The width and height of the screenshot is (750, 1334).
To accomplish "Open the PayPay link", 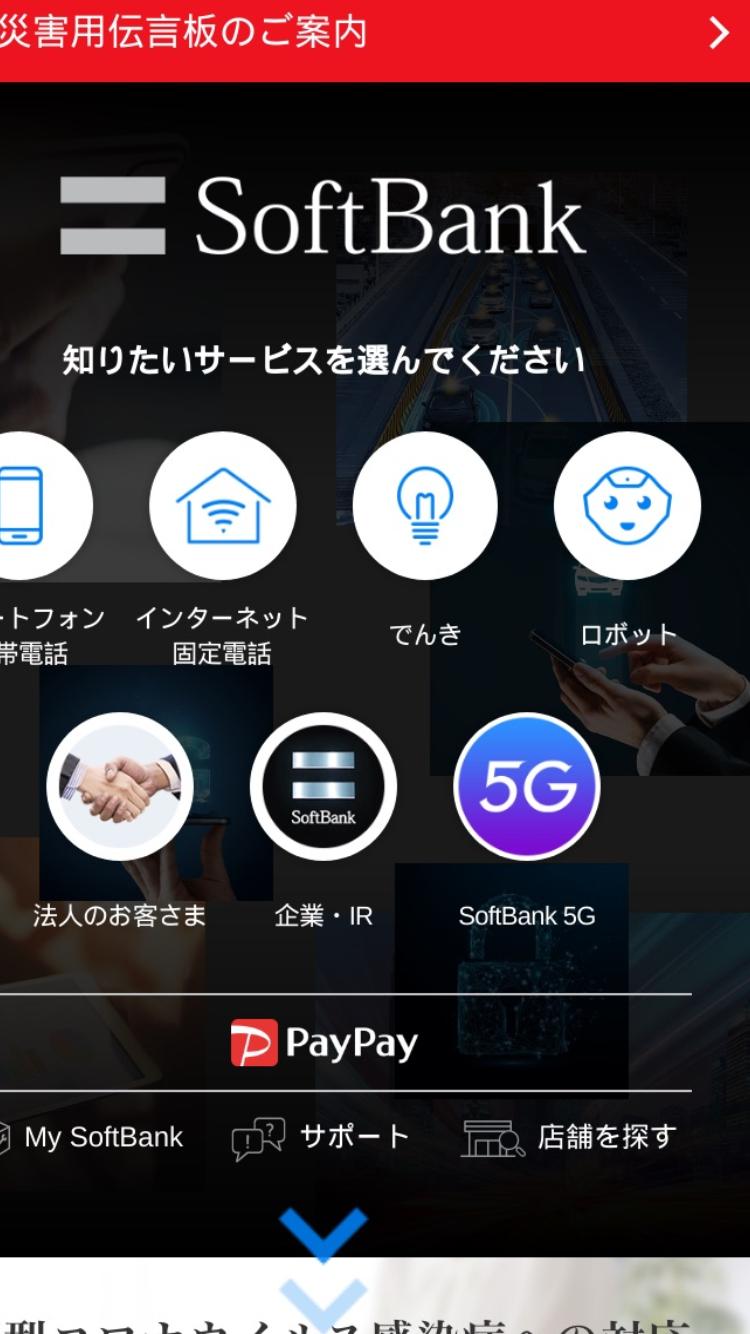I will [325, 1043].
